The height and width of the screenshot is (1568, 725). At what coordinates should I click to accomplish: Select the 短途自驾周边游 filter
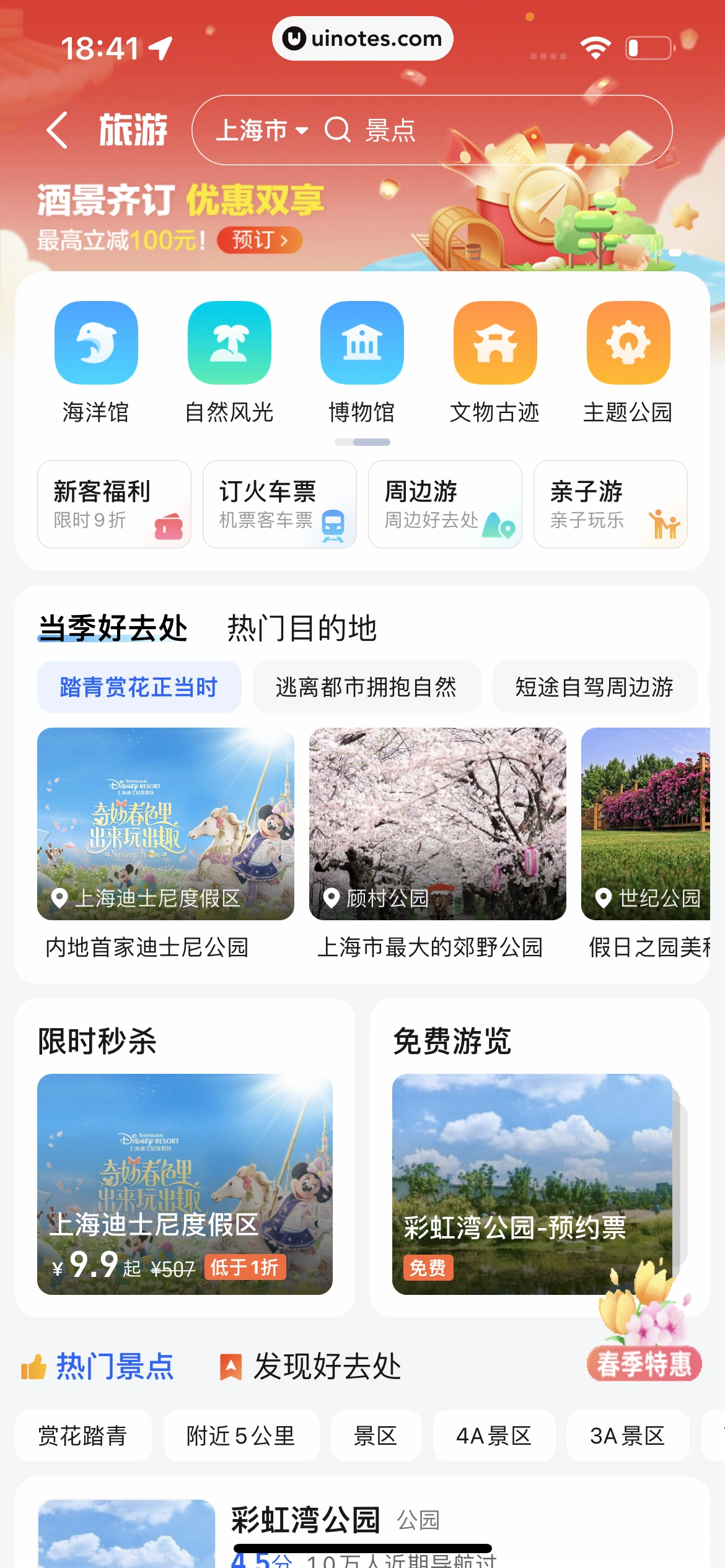594,687
